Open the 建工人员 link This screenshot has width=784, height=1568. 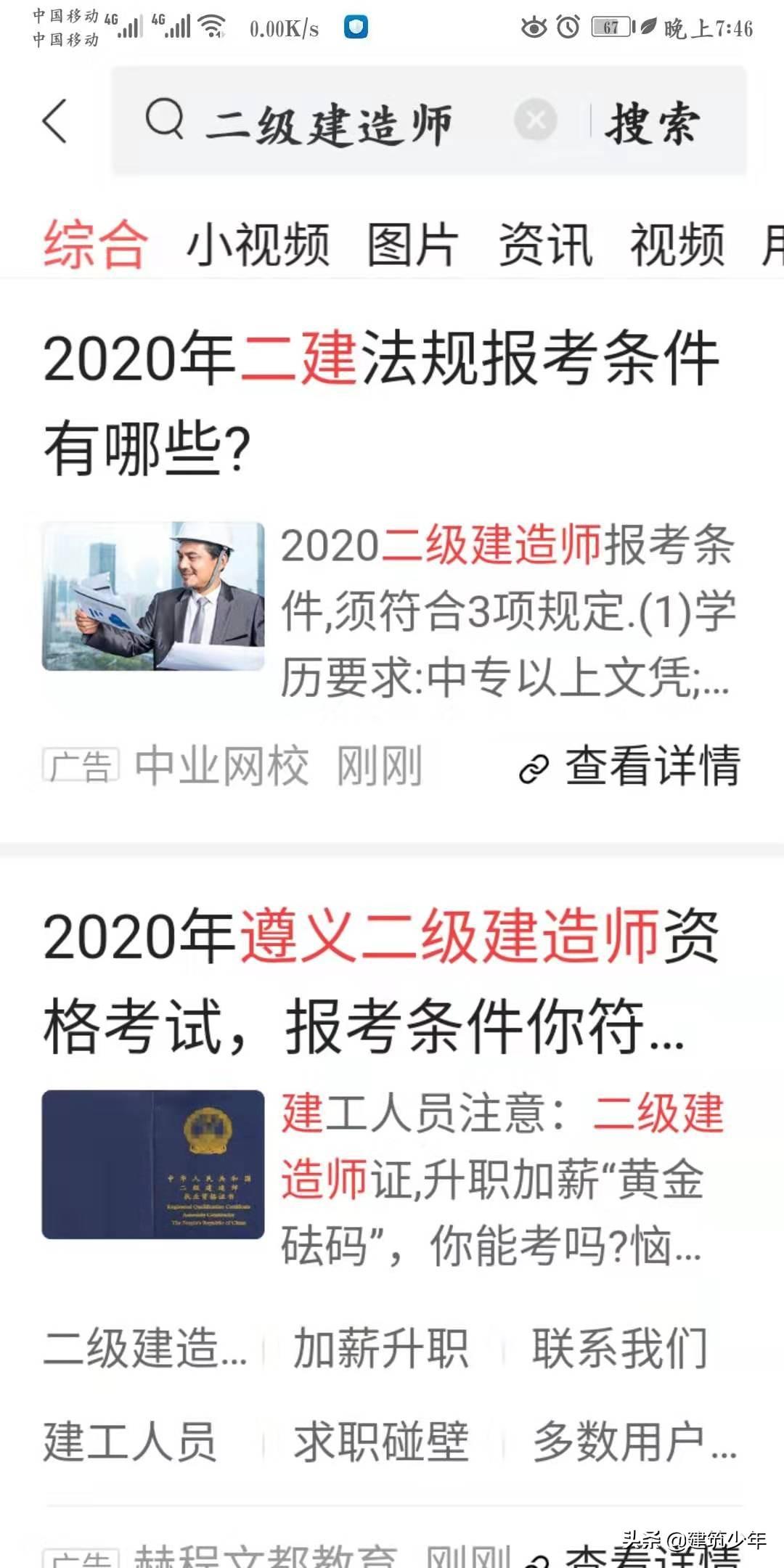point(131,1442)
